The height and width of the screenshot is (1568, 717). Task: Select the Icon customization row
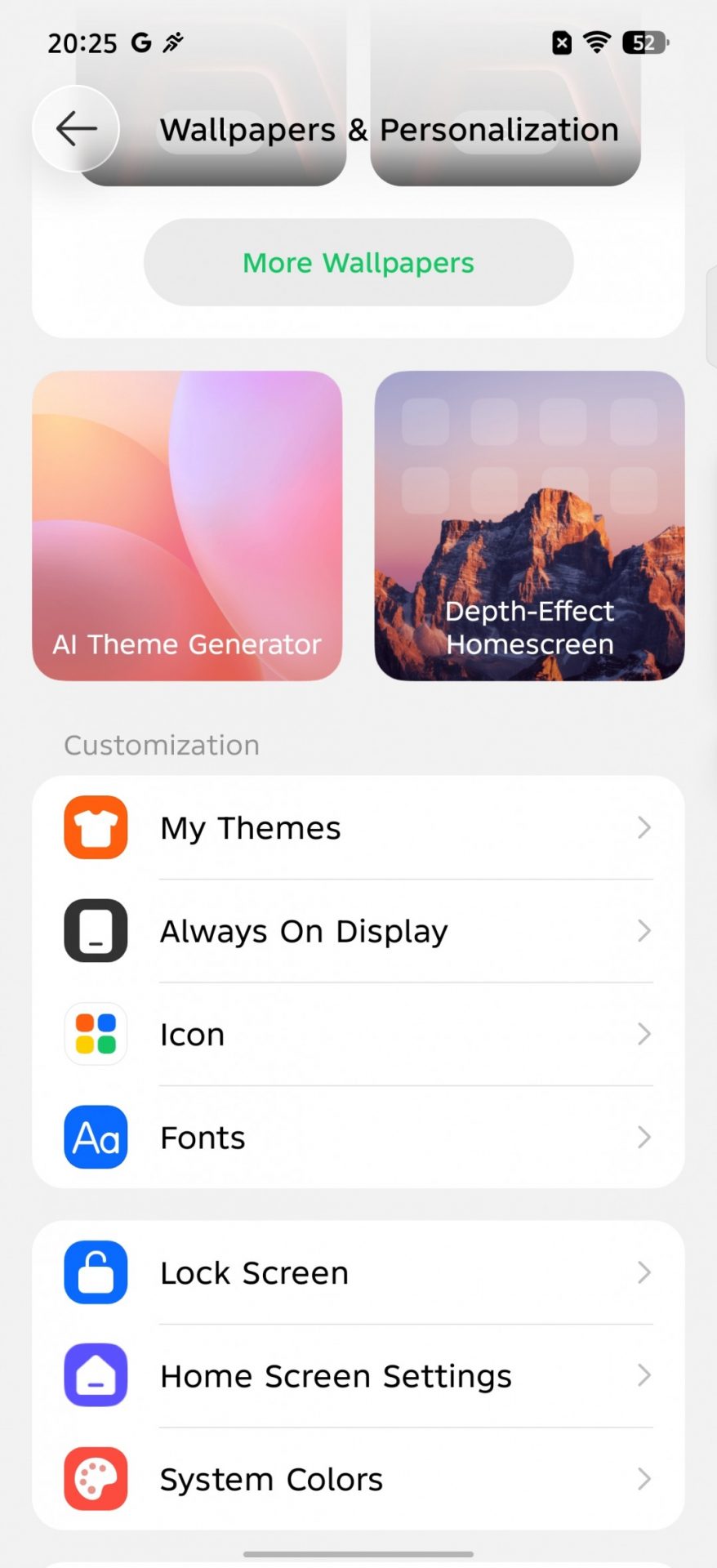point(358,1035)
